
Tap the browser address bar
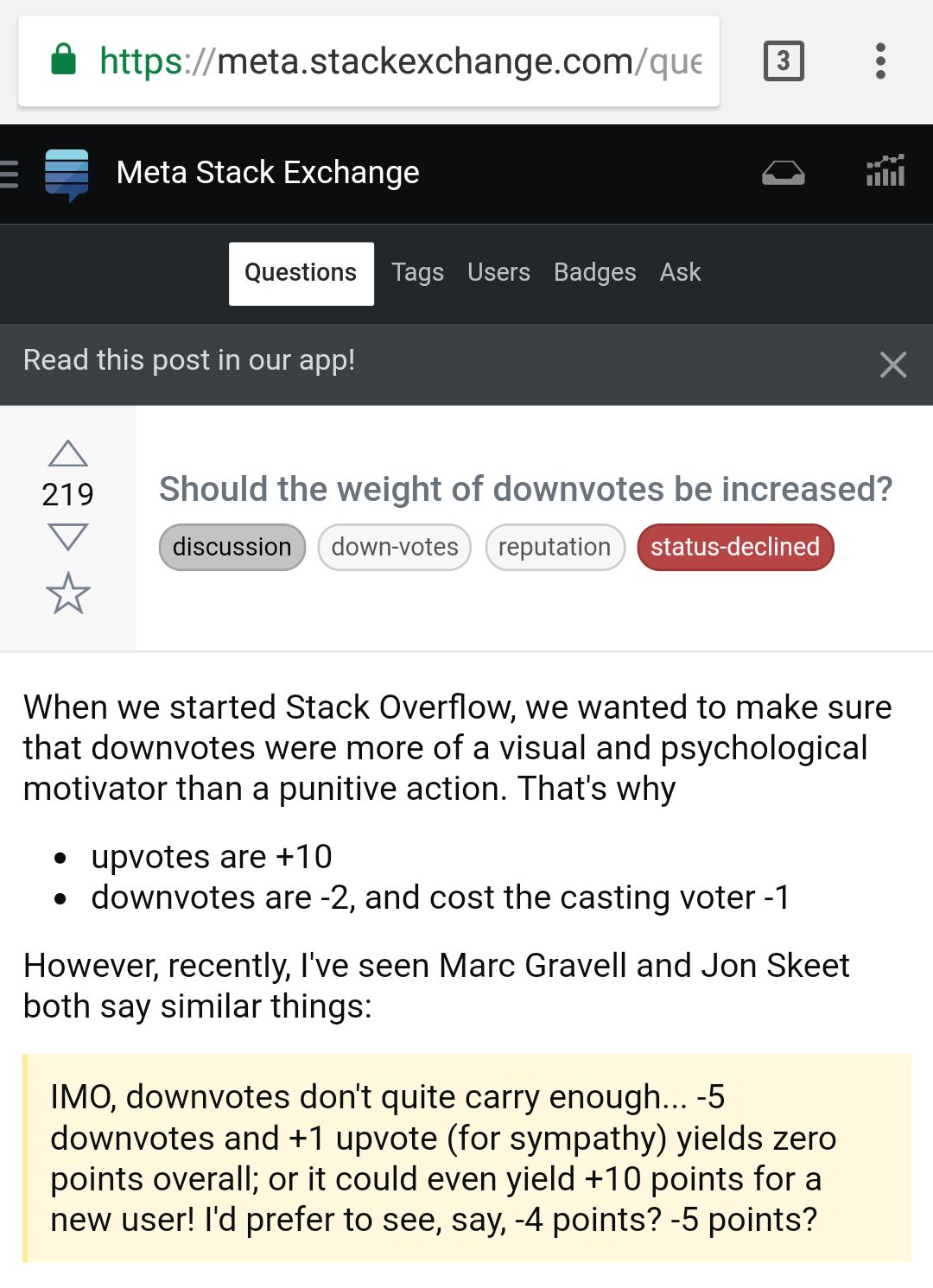[x=380, y=61]
